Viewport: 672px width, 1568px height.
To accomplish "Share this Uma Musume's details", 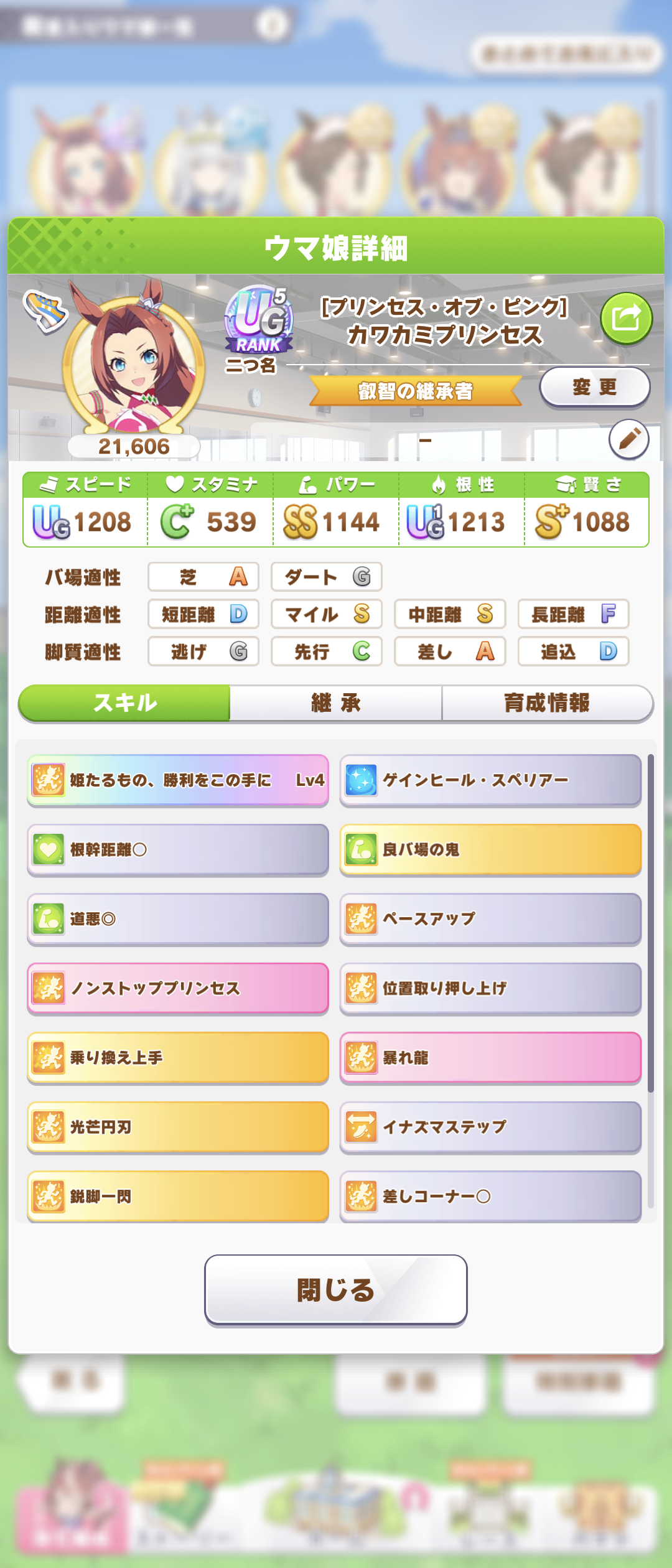I will click(x=626, y=319).
